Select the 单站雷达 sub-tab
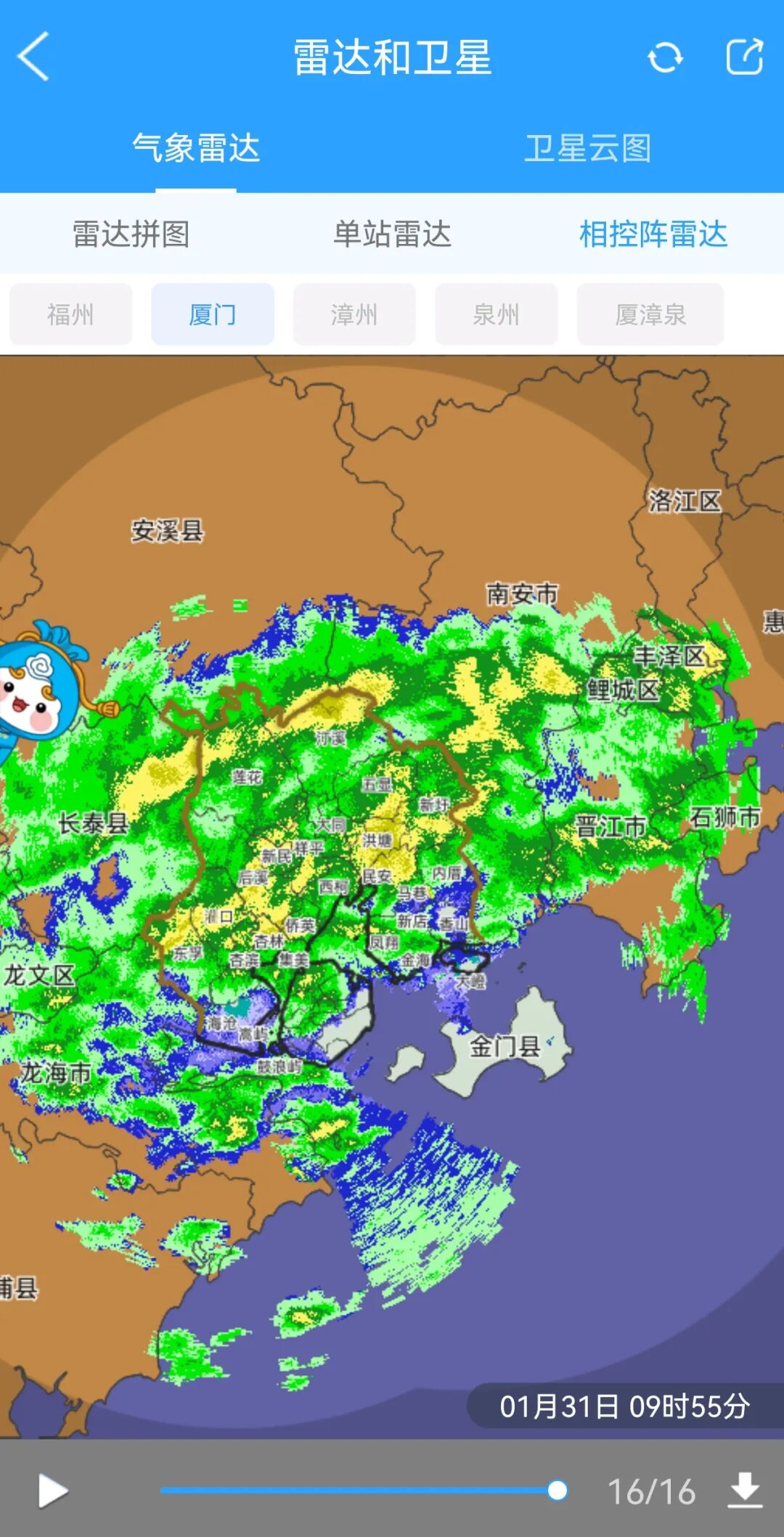This screenshot has height=1537, width=784. click(x=392, y=235)
